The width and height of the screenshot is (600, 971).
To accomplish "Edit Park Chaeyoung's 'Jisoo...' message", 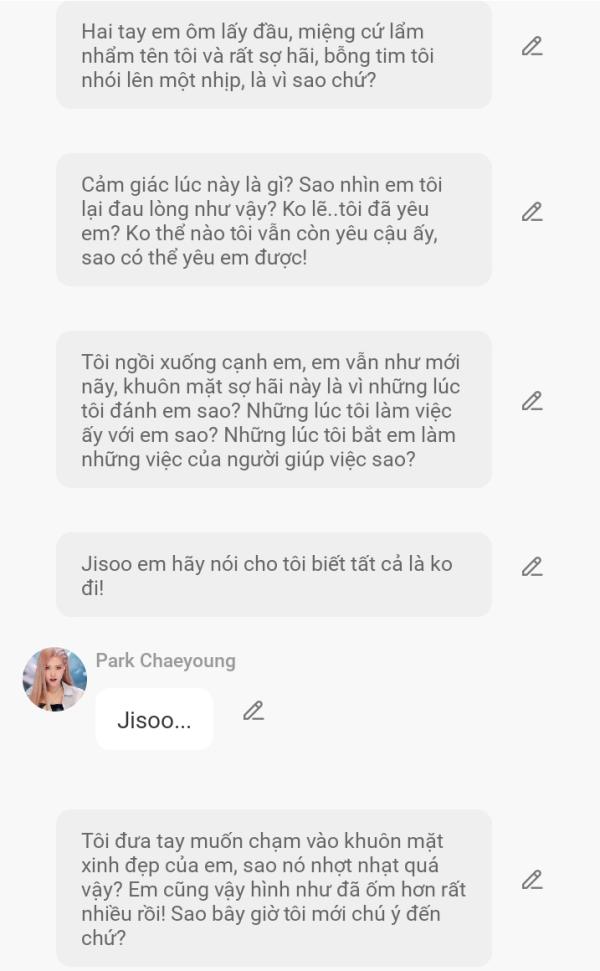I will coord(254,711).
